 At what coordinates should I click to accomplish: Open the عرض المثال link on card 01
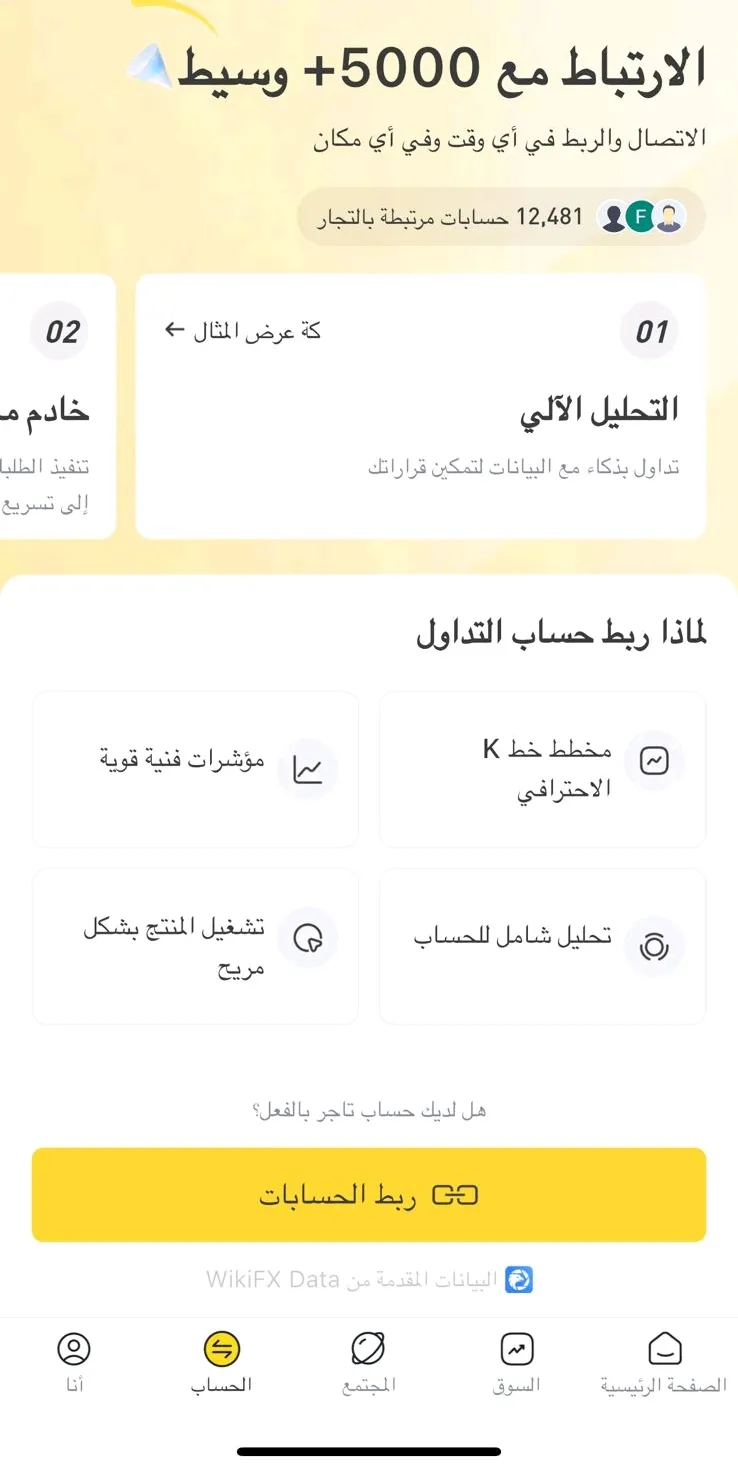[x=243, y=331]
